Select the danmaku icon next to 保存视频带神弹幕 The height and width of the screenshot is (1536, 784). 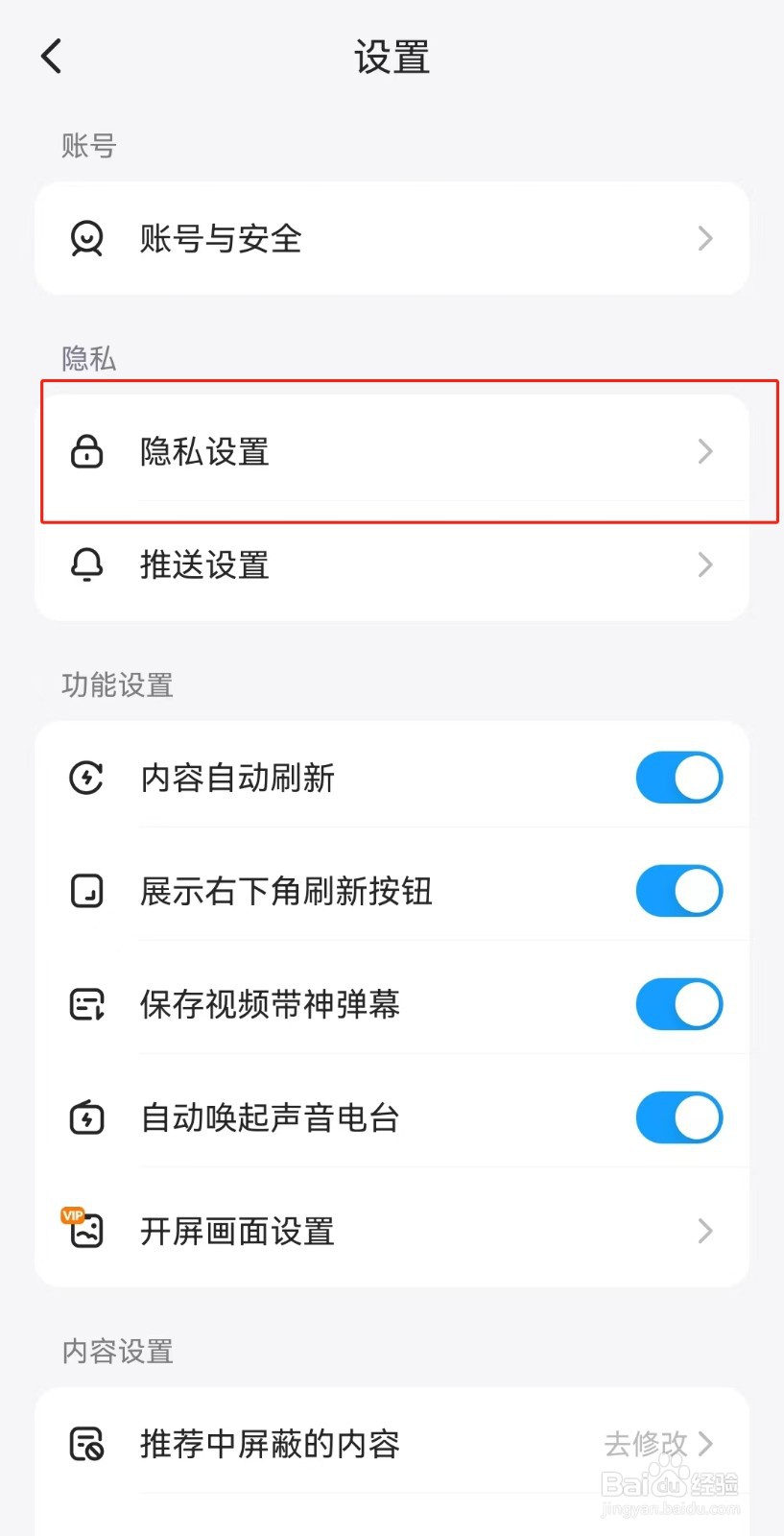(x=86, y=1004)
